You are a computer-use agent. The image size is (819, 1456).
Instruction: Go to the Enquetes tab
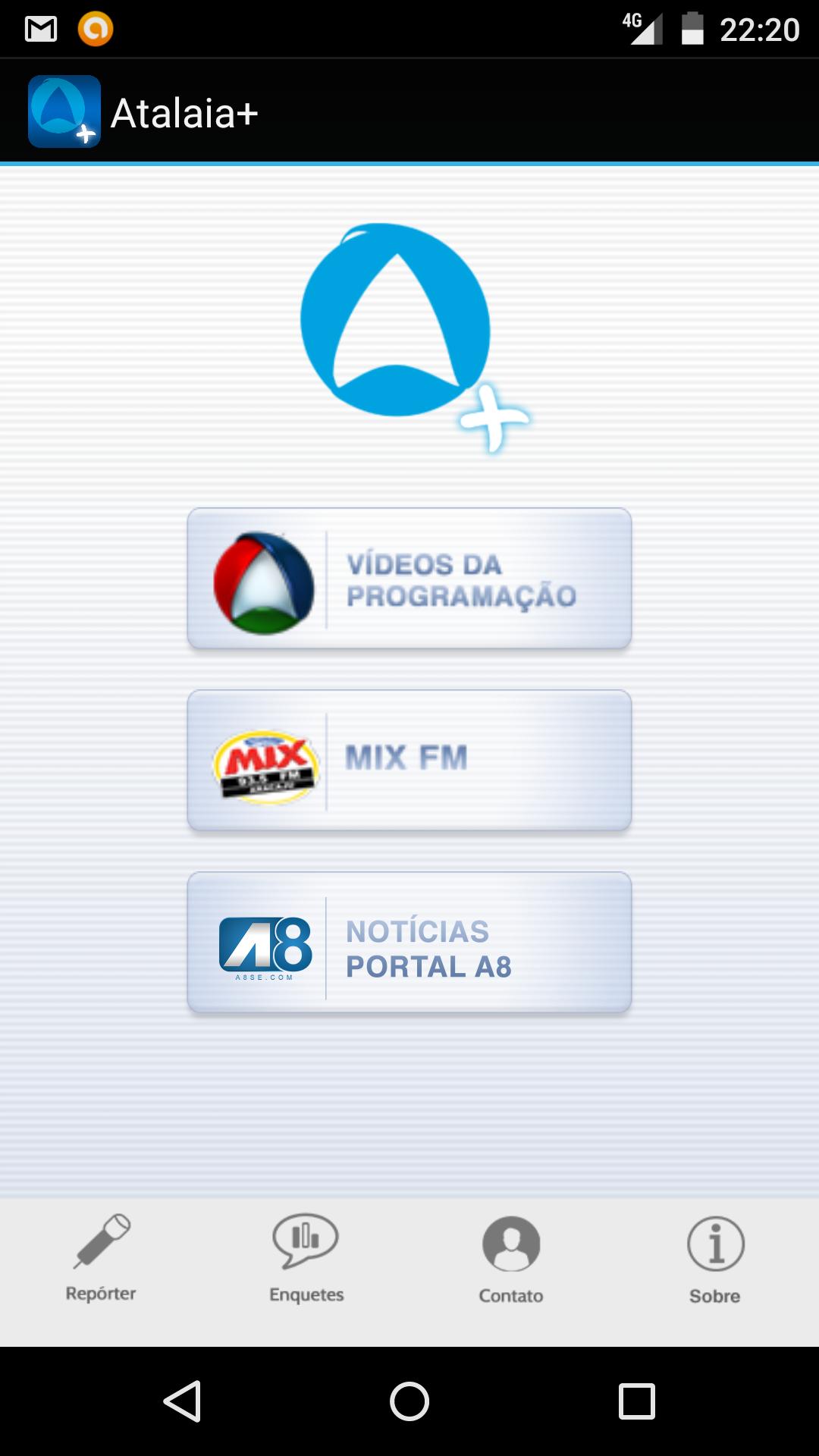(306, 1259)
